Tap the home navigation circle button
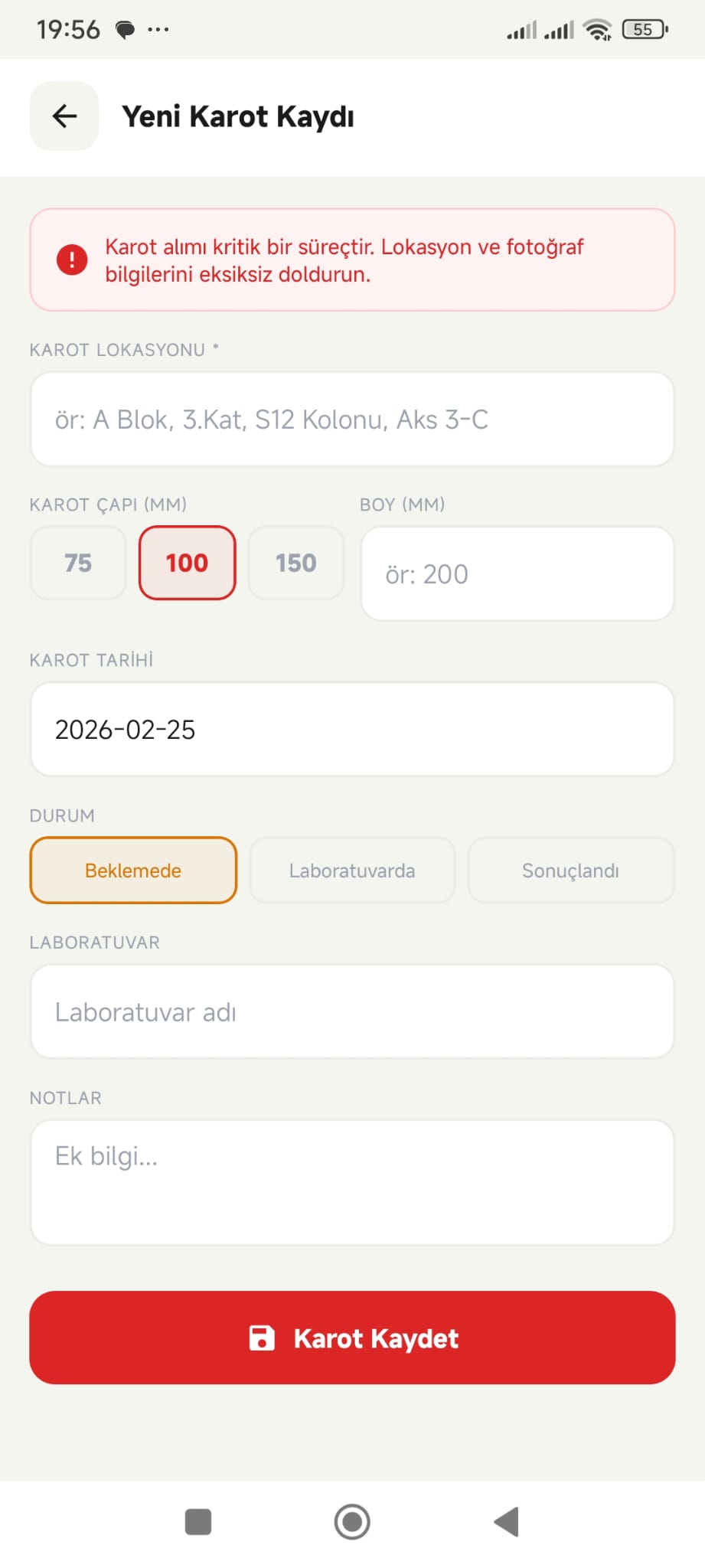Screen dimensions: 705x1568 click(x=351, y=1523)
